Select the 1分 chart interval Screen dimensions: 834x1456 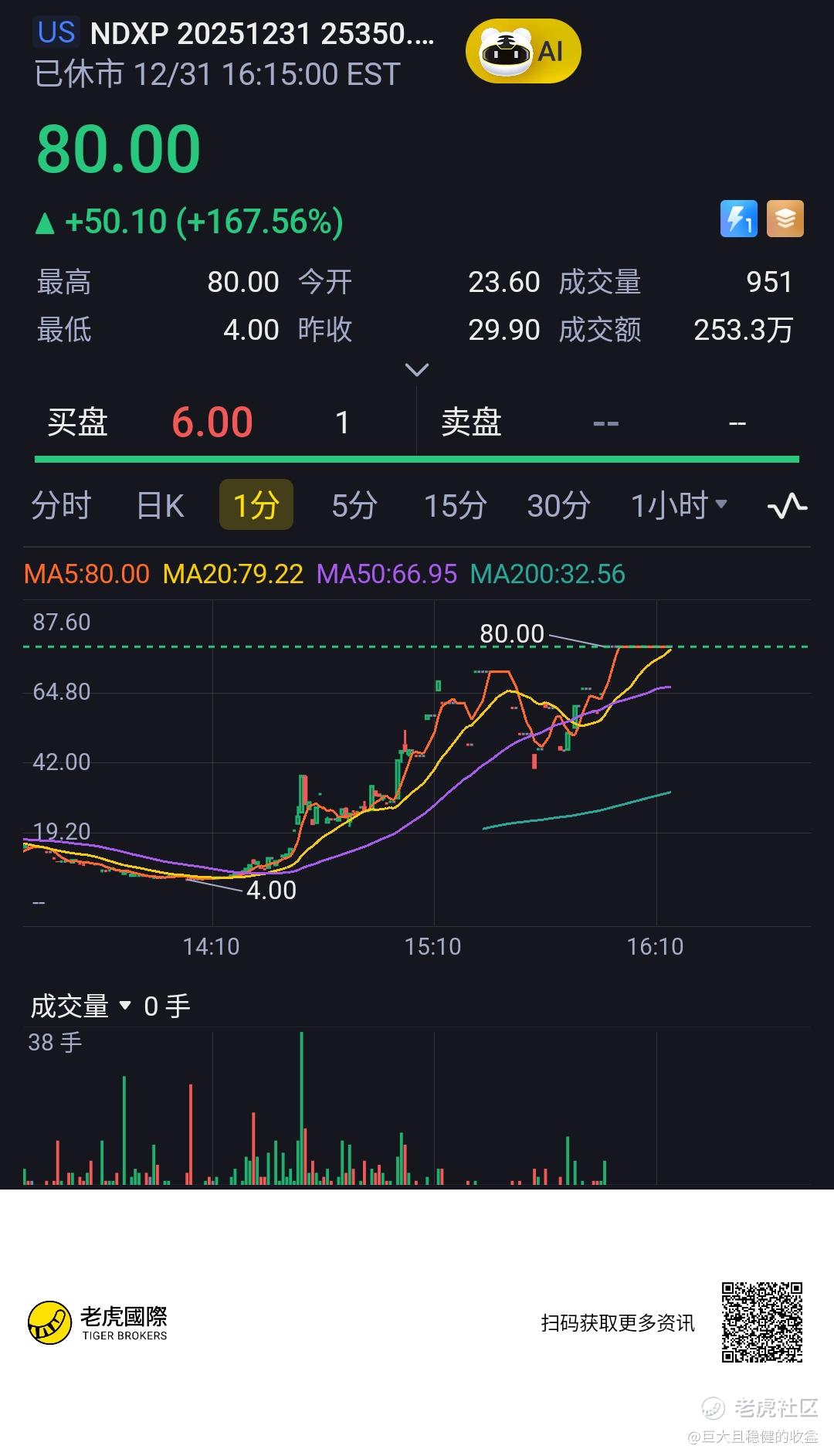point(256,505)
